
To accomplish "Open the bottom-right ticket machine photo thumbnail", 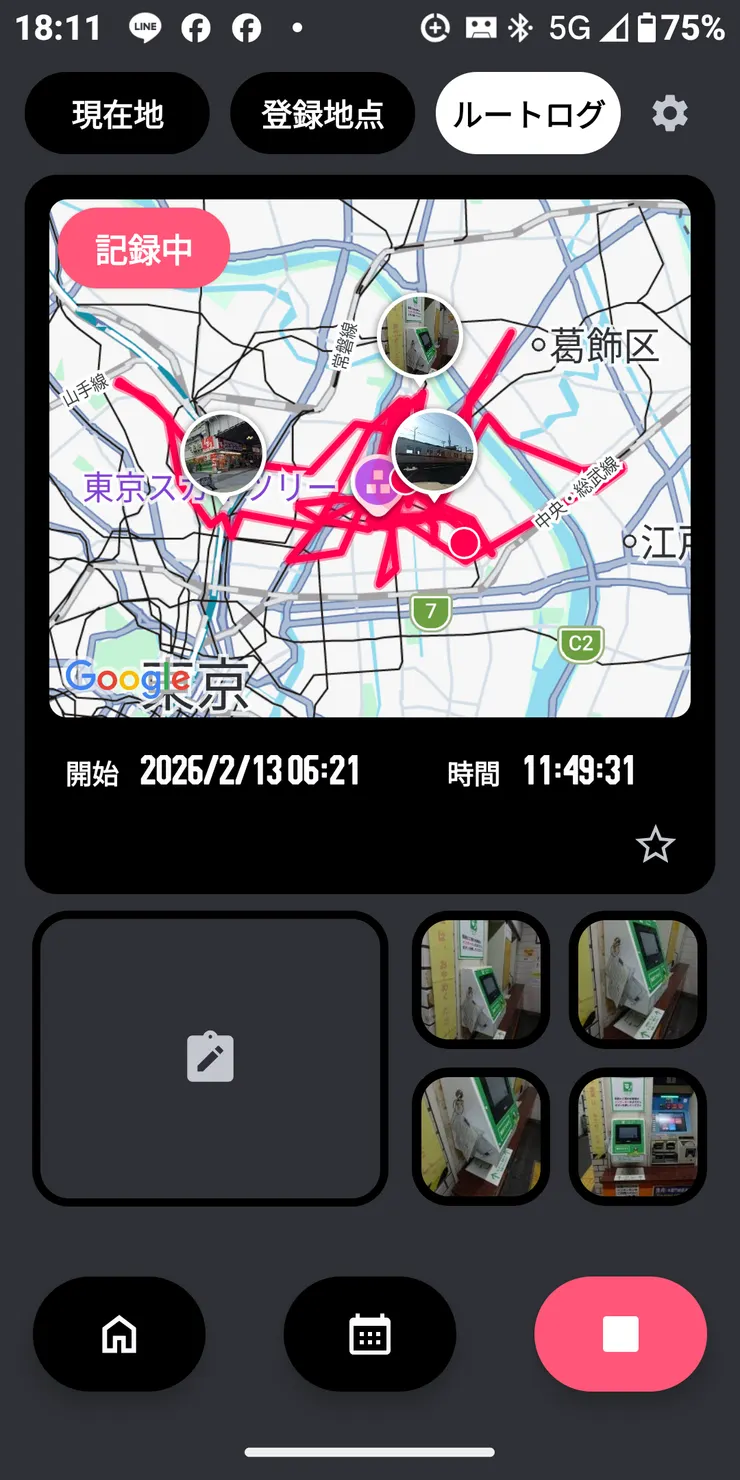I will pos(637,1136).
